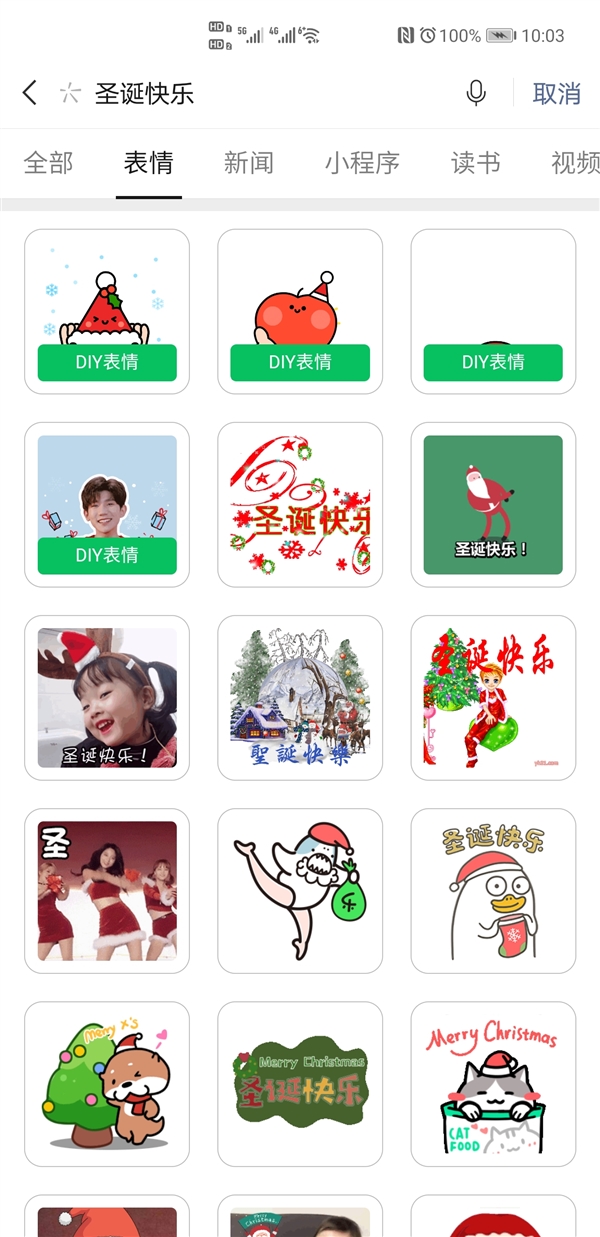Switch to the 全部 tab

click(48, 163)
